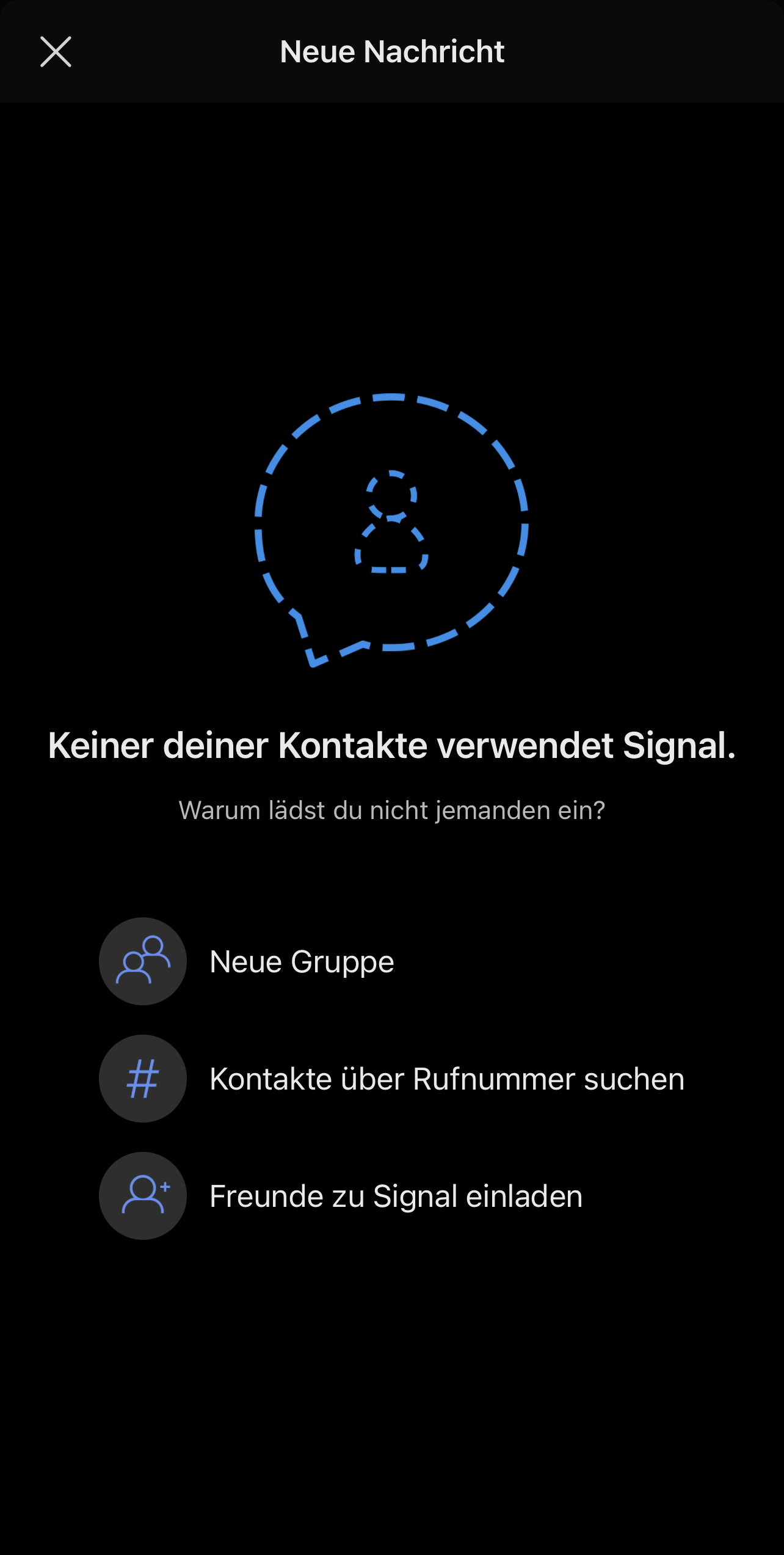
Task: Open Neue Gruppe to create a group
Action: (x=302, y=961)
